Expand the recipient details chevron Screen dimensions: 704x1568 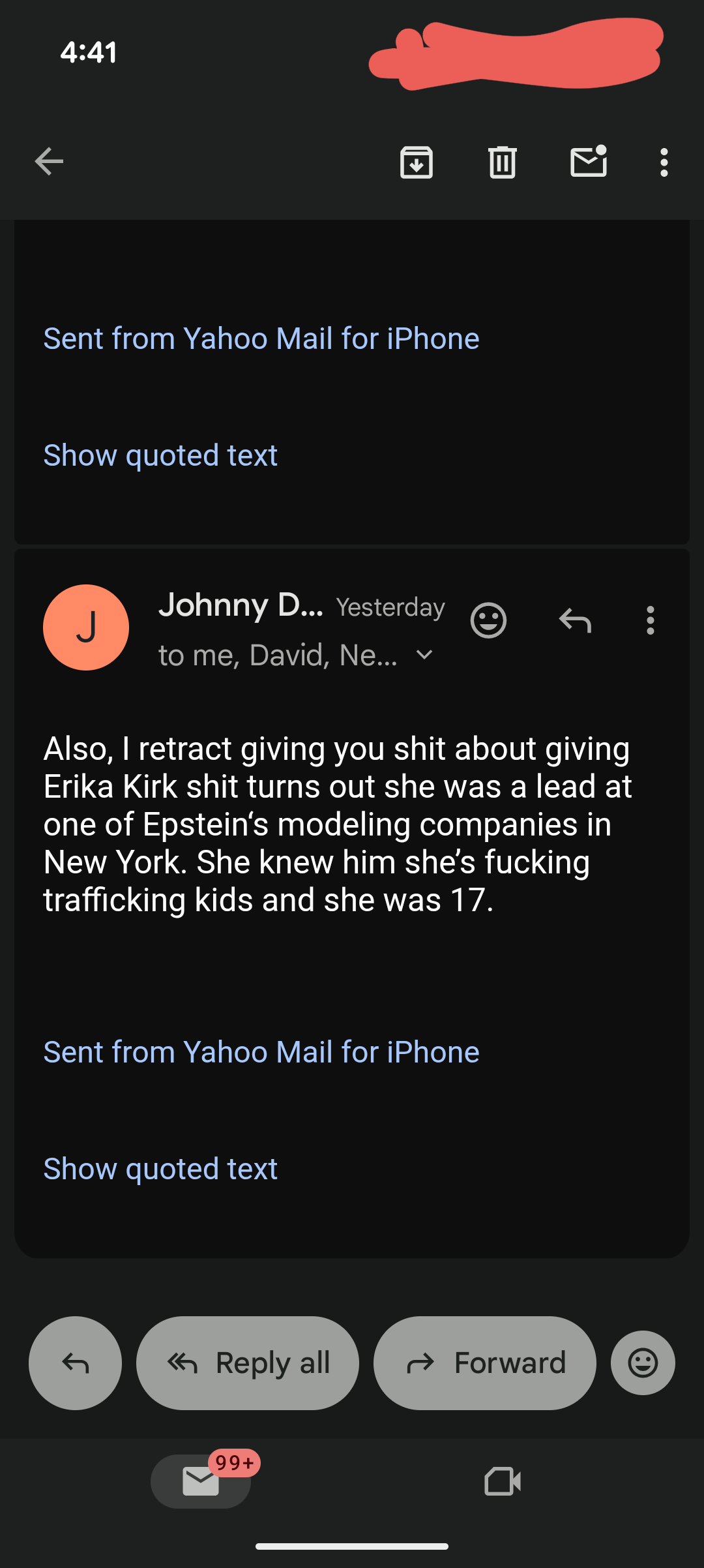(x=424, y=655)
